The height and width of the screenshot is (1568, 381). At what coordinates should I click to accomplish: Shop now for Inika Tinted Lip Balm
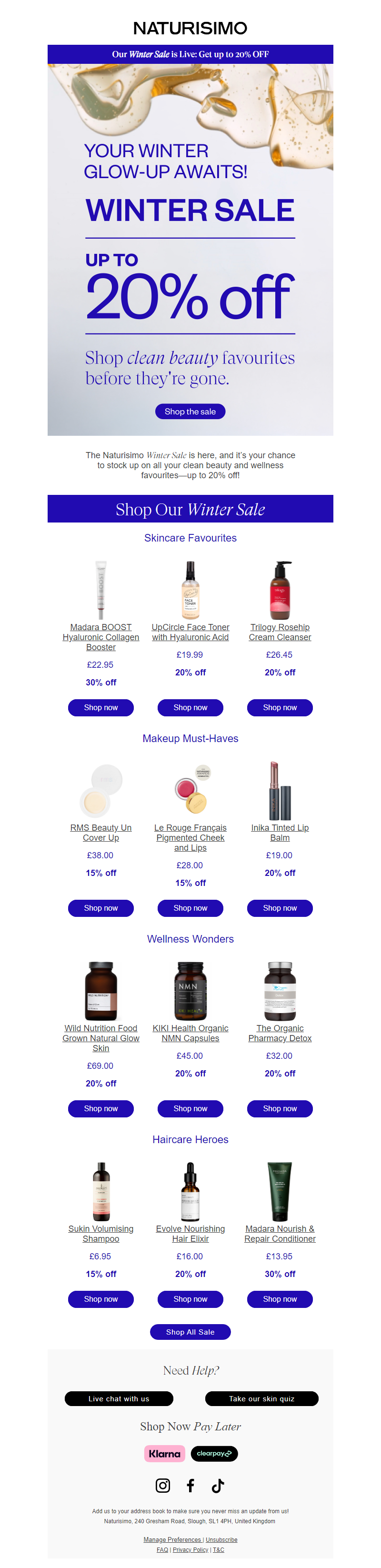click(280, 907)
